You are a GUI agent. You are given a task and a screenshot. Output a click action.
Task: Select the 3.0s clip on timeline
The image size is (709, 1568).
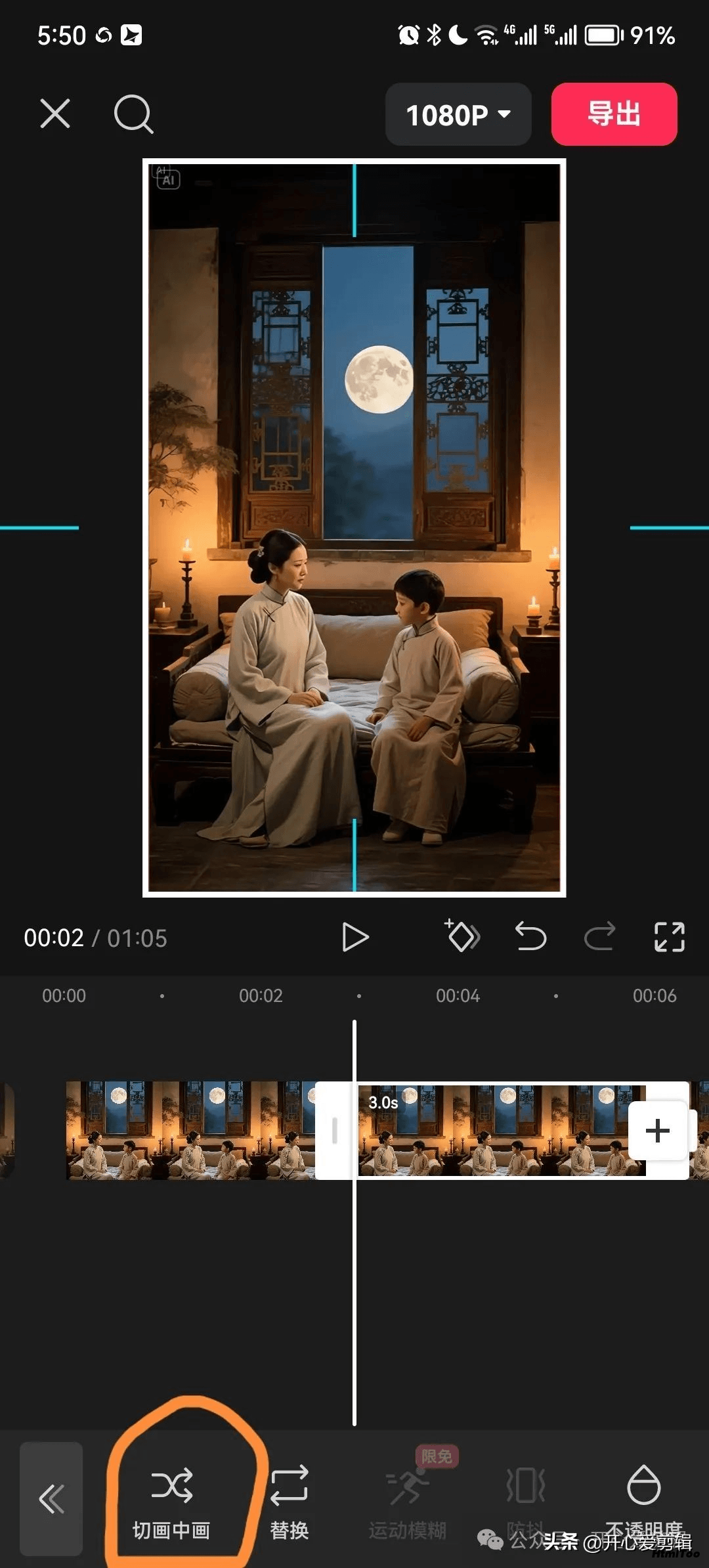click(x=492, y=1131)
